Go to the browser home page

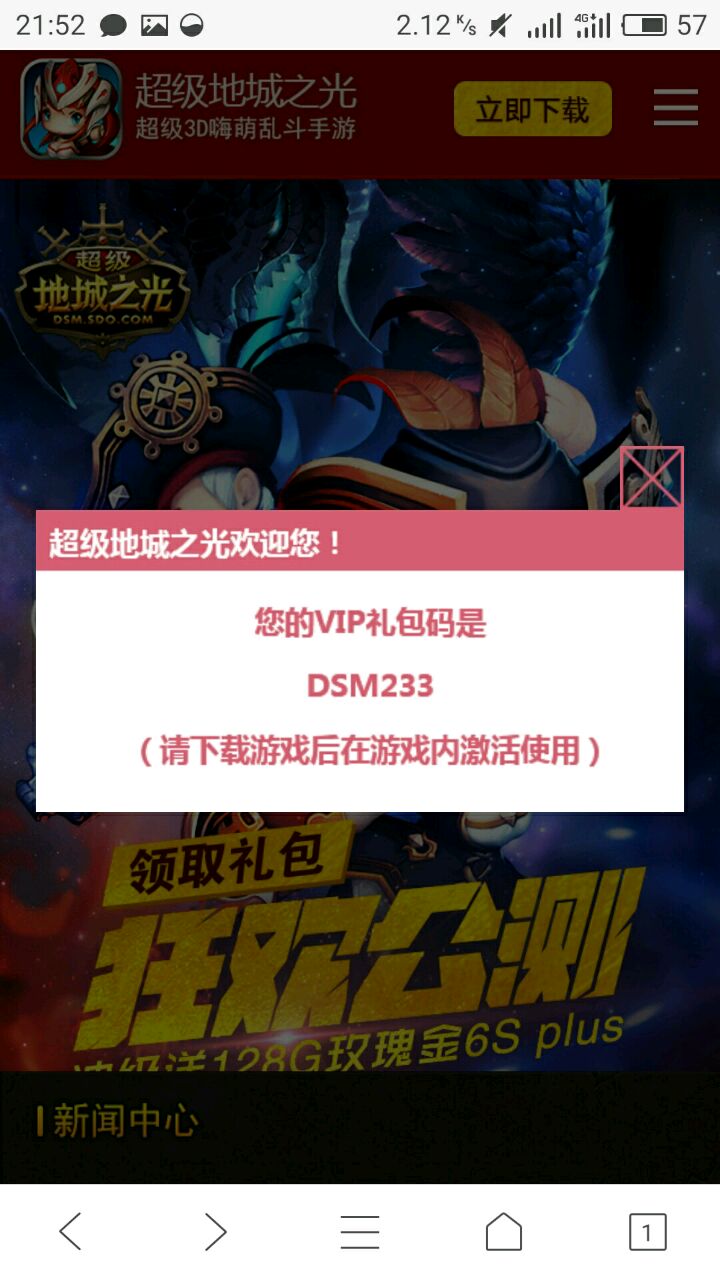(504, 1231)
